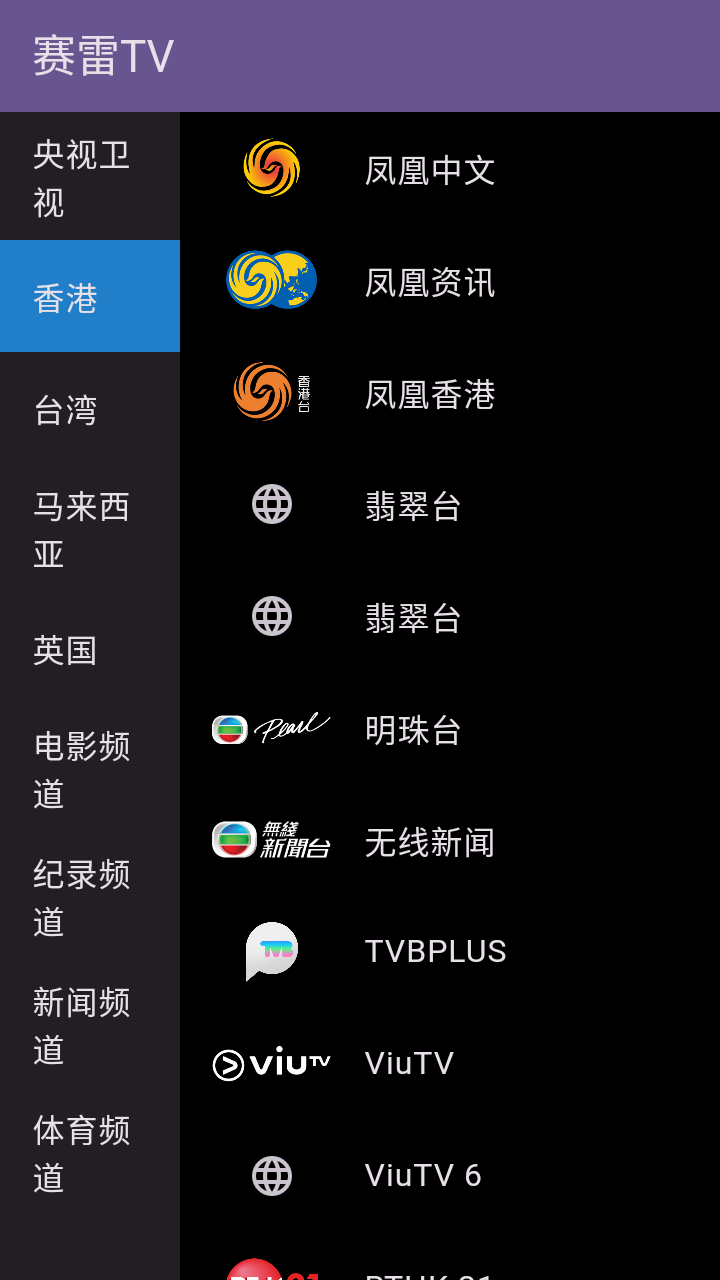Select the ViuTV play-button logo
Screen dimensions: 720x1280
(x=270, y=1063)
